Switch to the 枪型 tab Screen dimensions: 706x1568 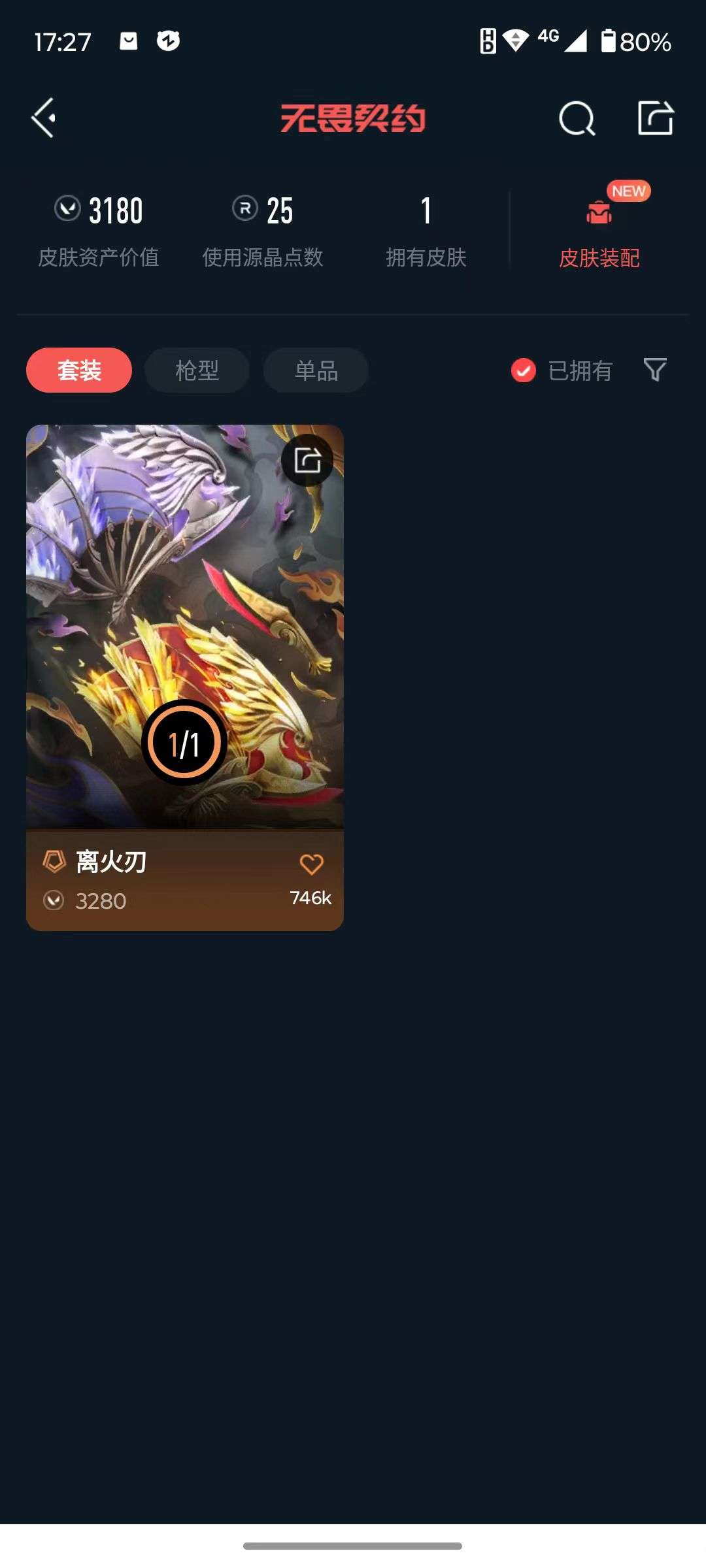click(x=195, y=370)
